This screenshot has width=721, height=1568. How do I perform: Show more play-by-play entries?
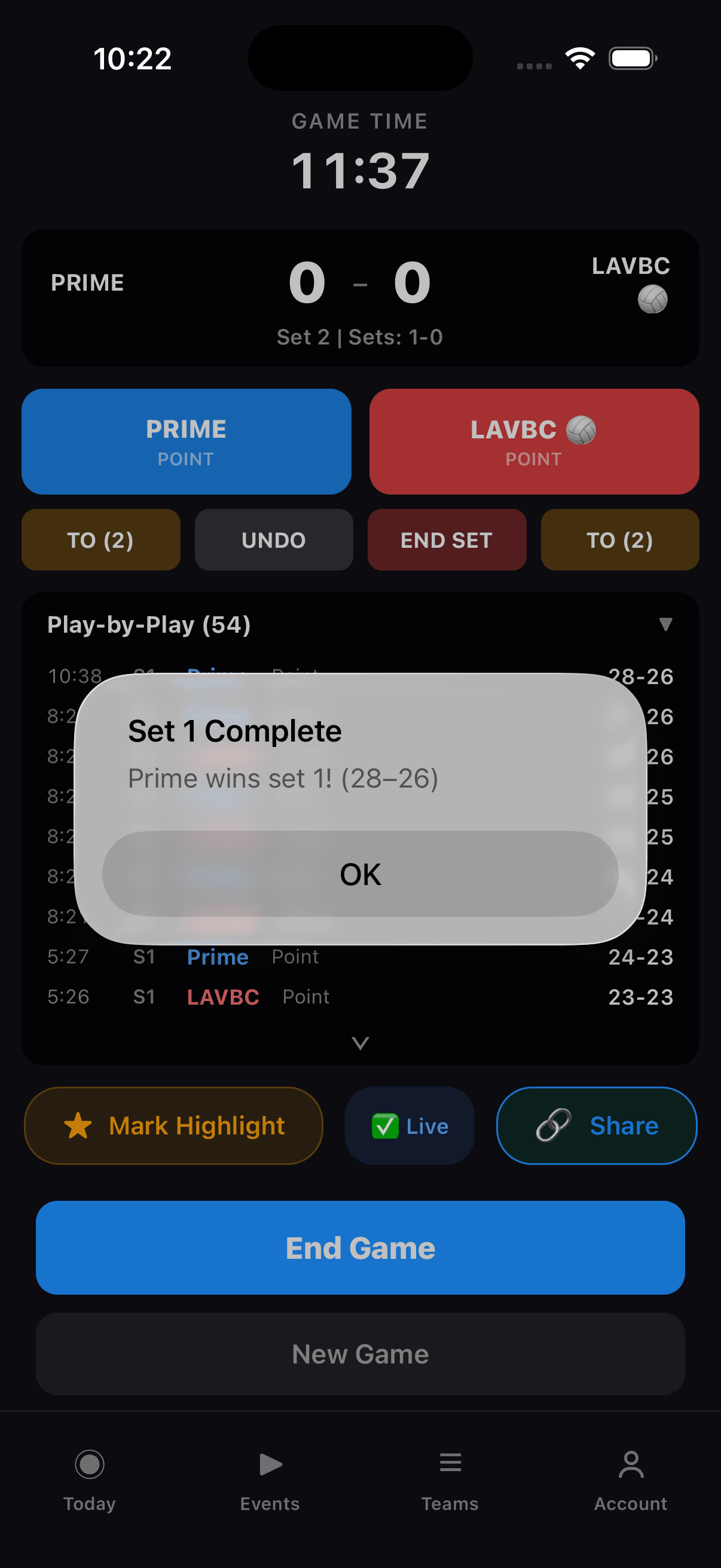tap(360, 1043)
